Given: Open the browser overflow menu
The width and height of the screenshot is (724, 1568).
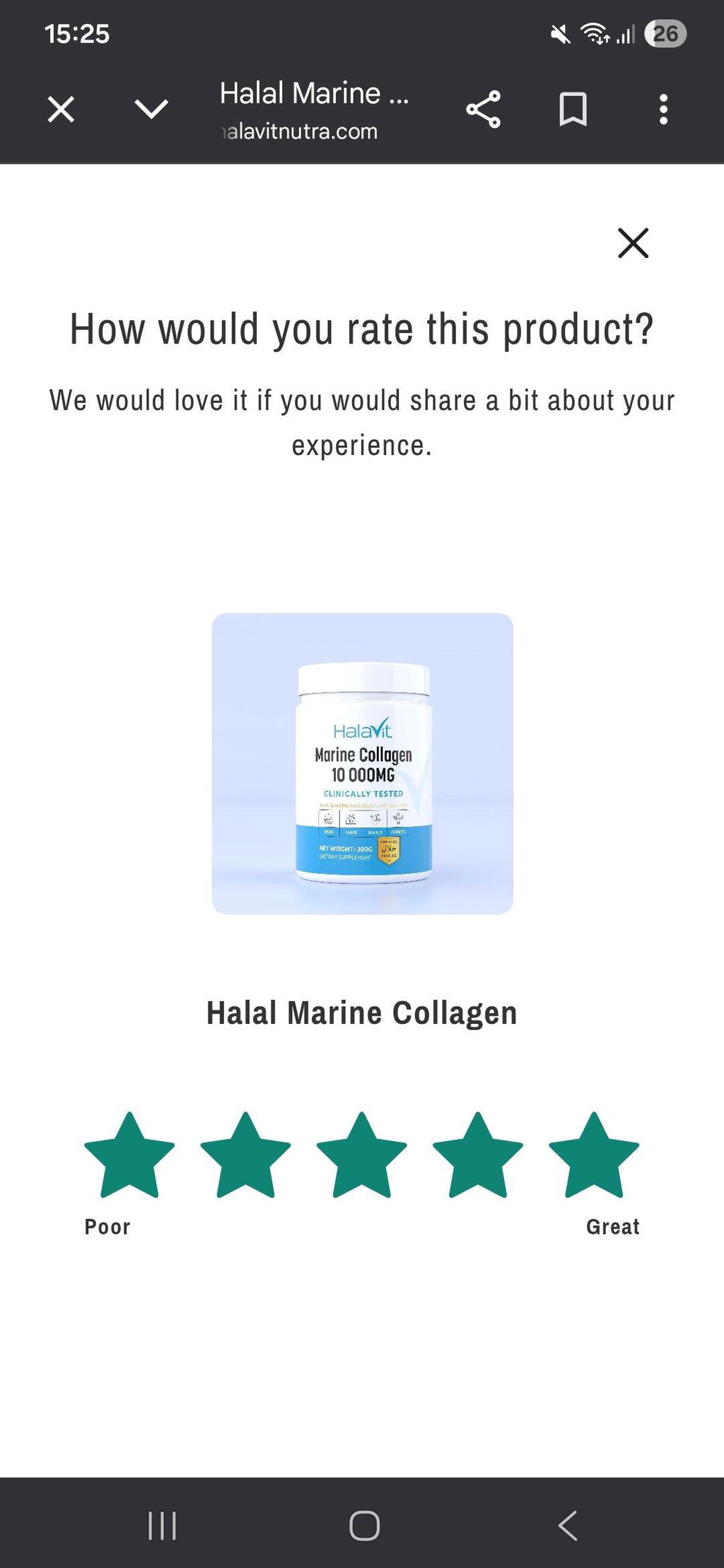Looking at the screenshot, I should pyautogui.click(x=663, y=110).
